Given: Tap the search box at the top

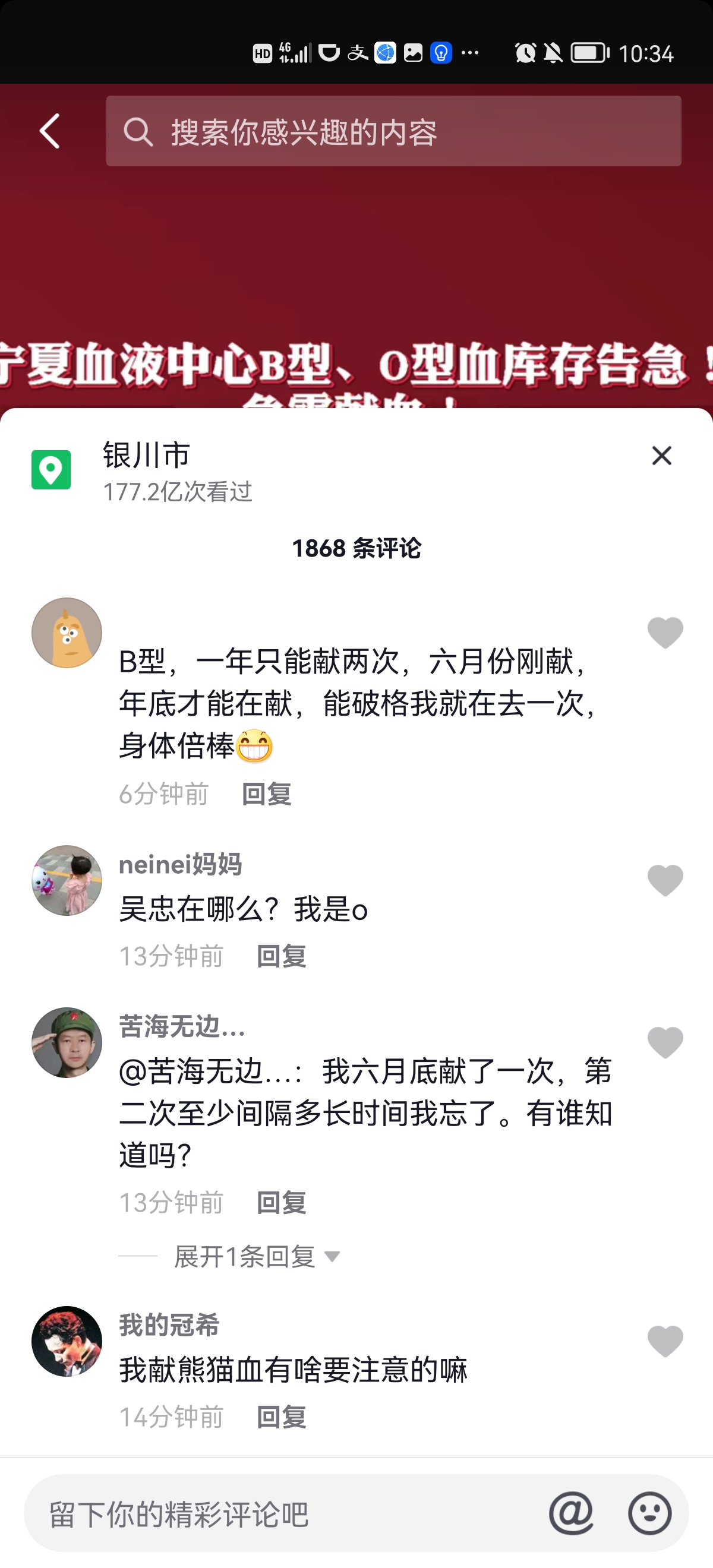Looking at the screenshot, I should coord(393,131).
